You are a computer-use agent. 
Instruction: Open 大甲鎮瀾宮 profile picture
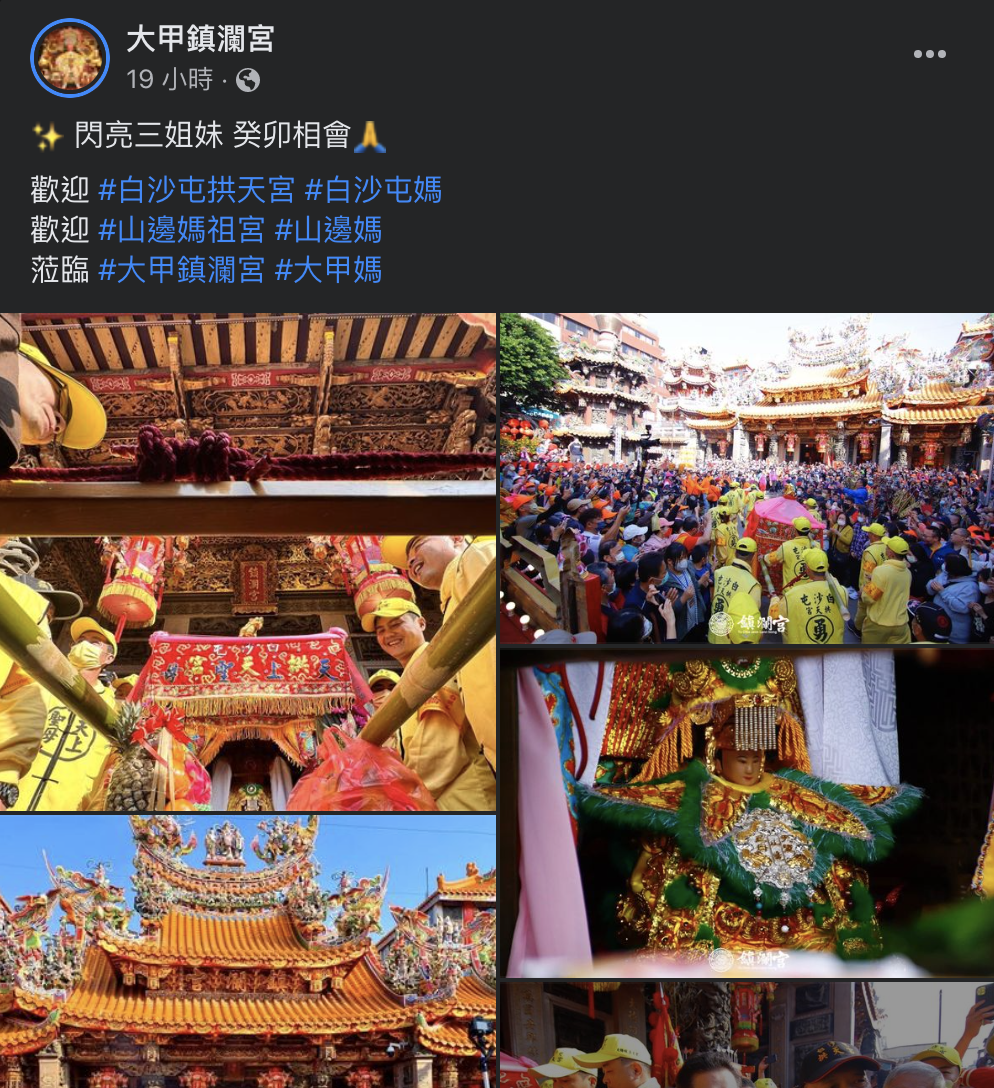click(x=70, y=58)
